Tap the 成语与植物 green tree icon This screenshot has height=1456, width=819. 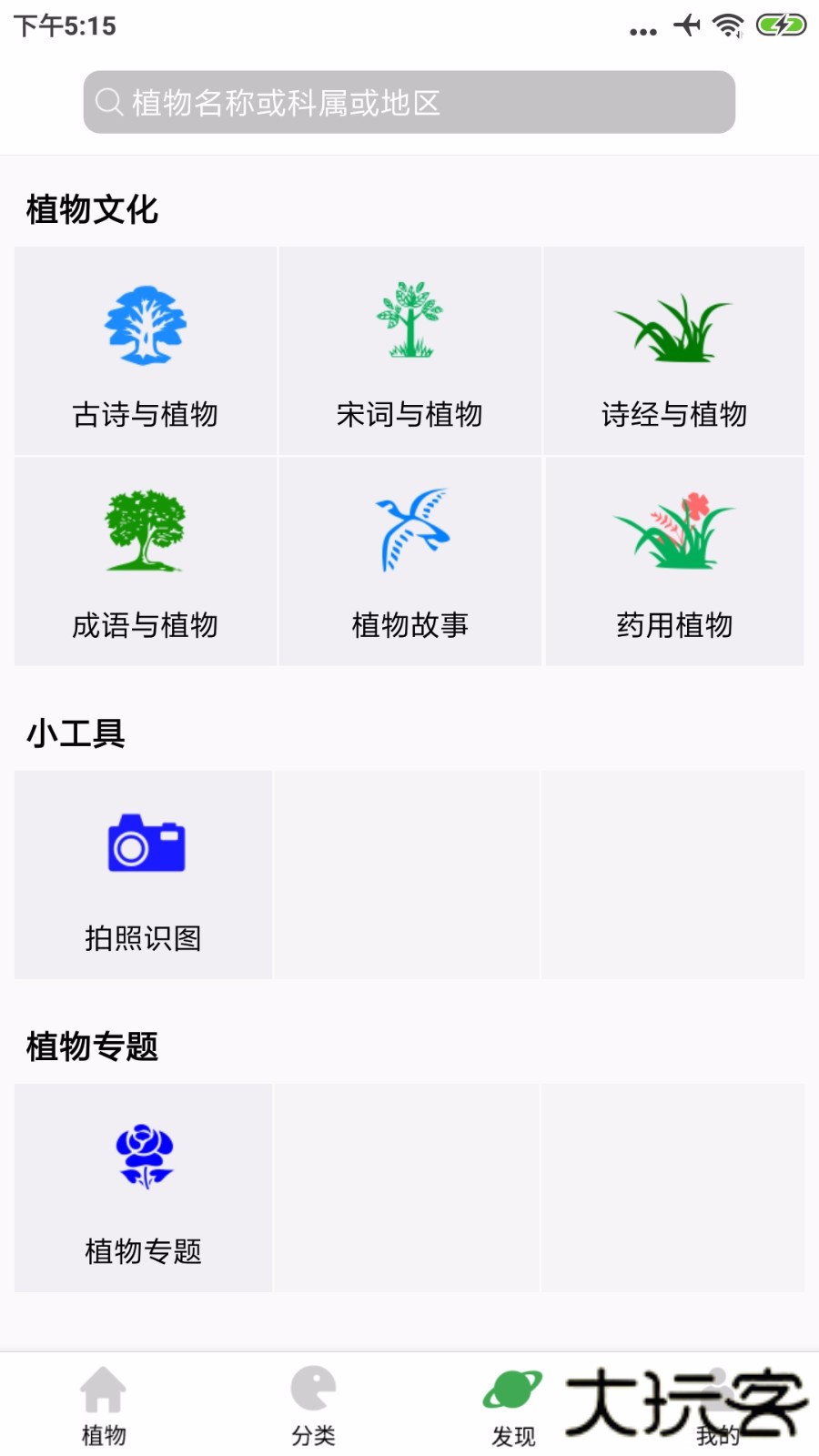[144, 532]
